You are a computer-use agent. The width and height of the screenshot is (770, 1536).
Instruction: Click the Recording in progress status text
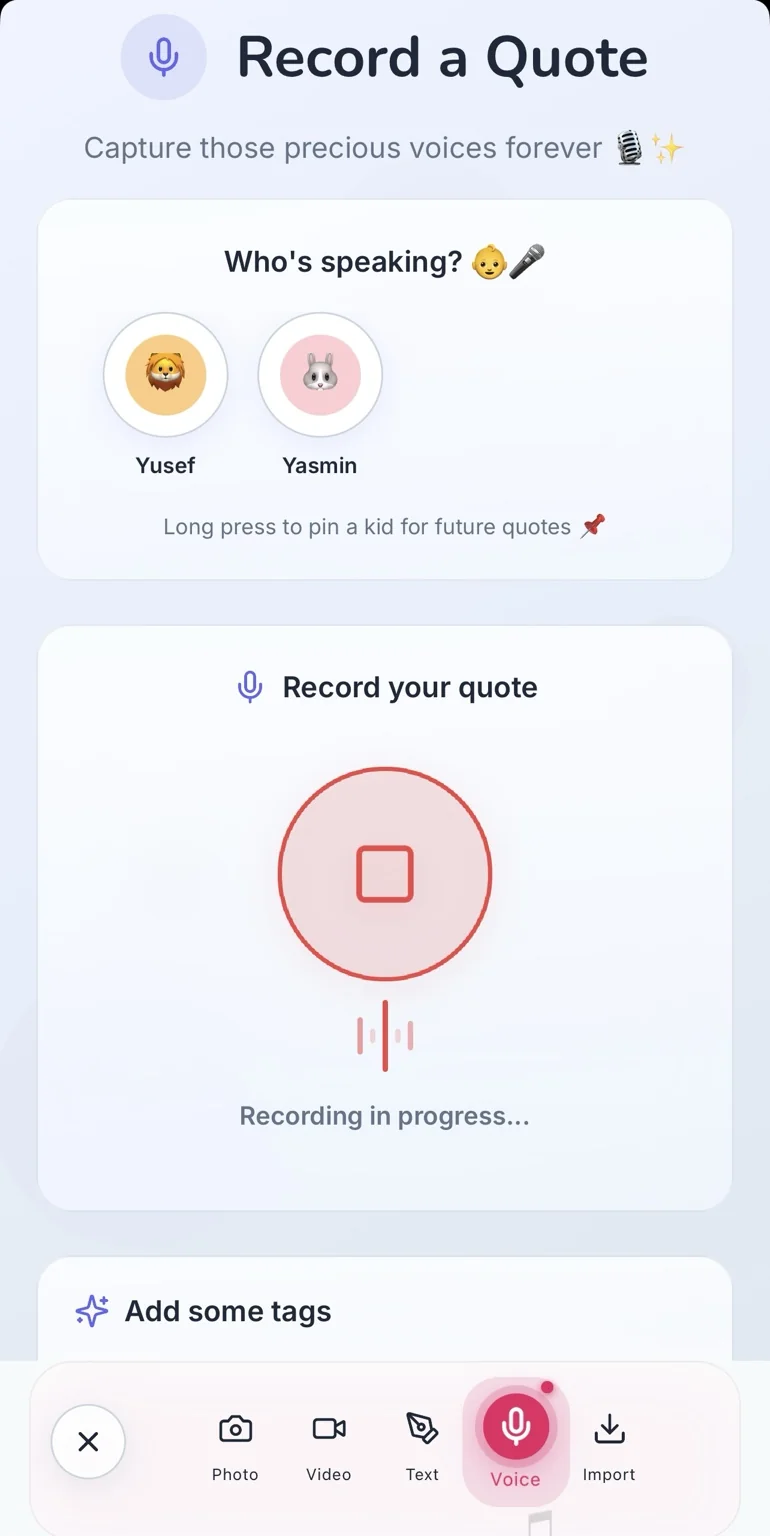(384, 1115)
